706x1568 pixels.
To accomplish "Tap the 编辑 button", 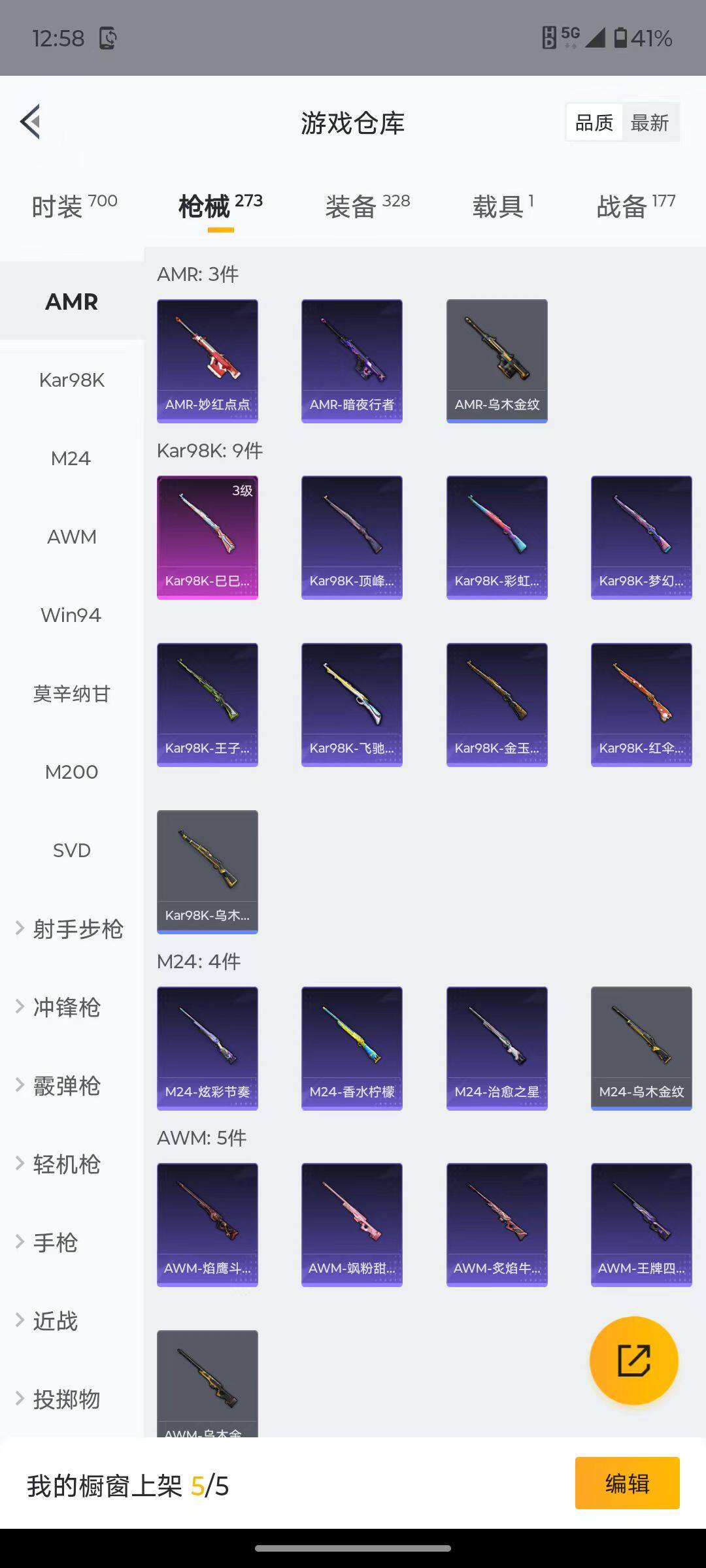I will 627,1483.
